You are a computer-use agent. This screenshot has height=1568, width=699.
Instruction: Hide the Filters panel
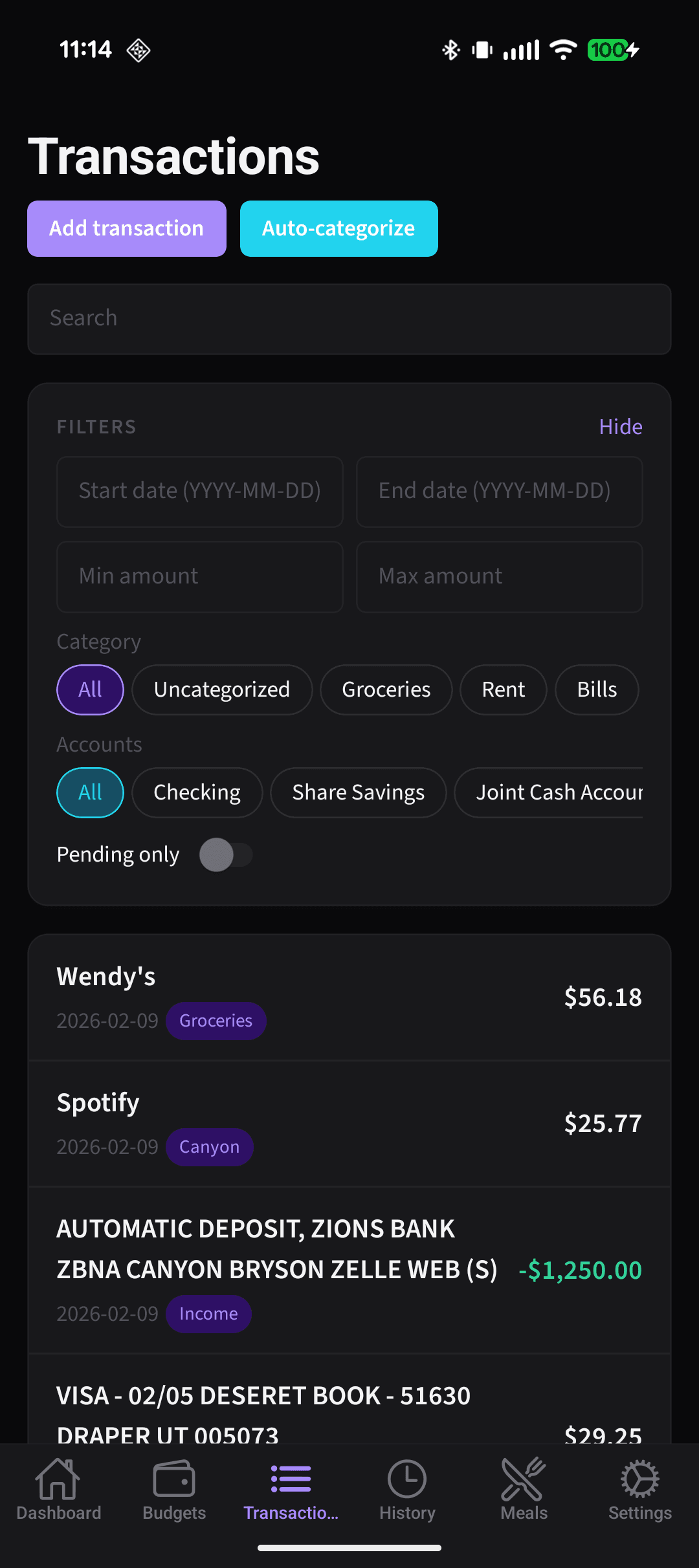[x=620, y=426]
